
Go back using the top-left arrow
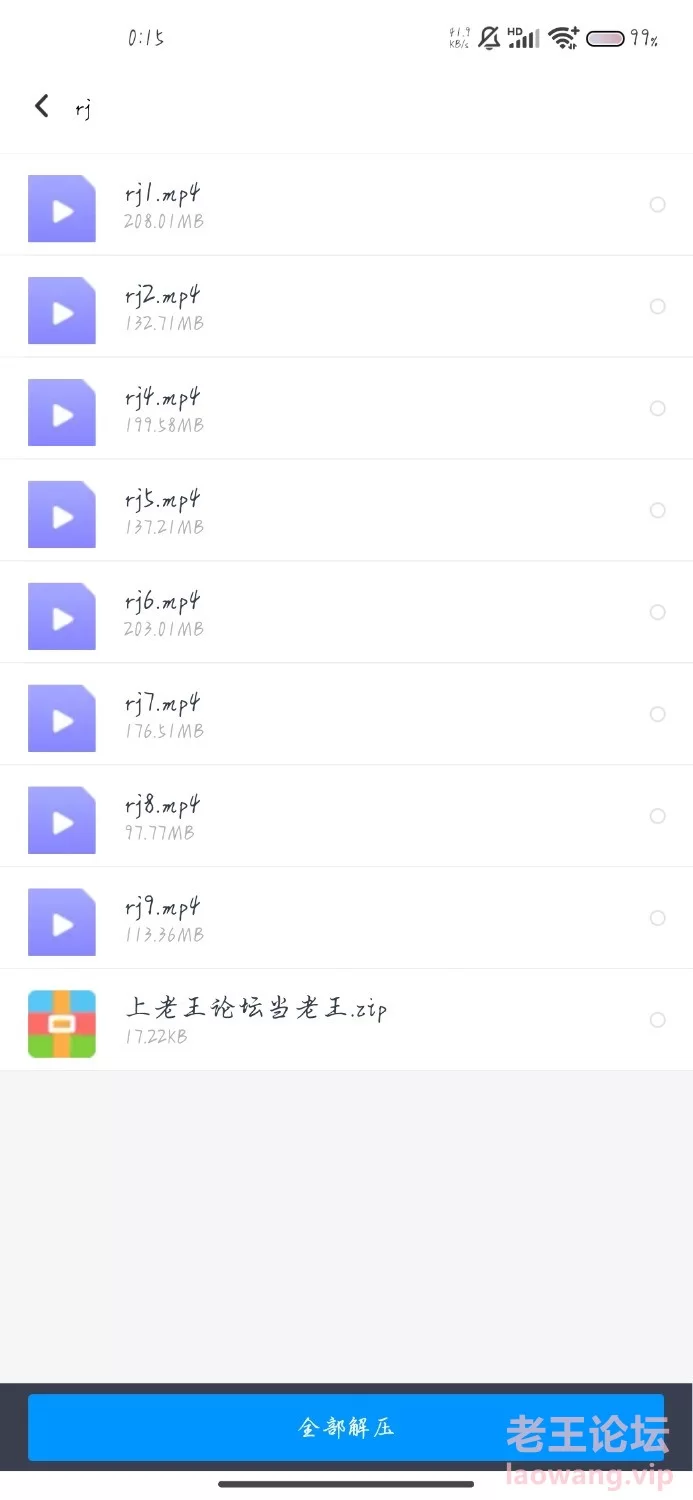pyautogui.click(x=41, y=105)
